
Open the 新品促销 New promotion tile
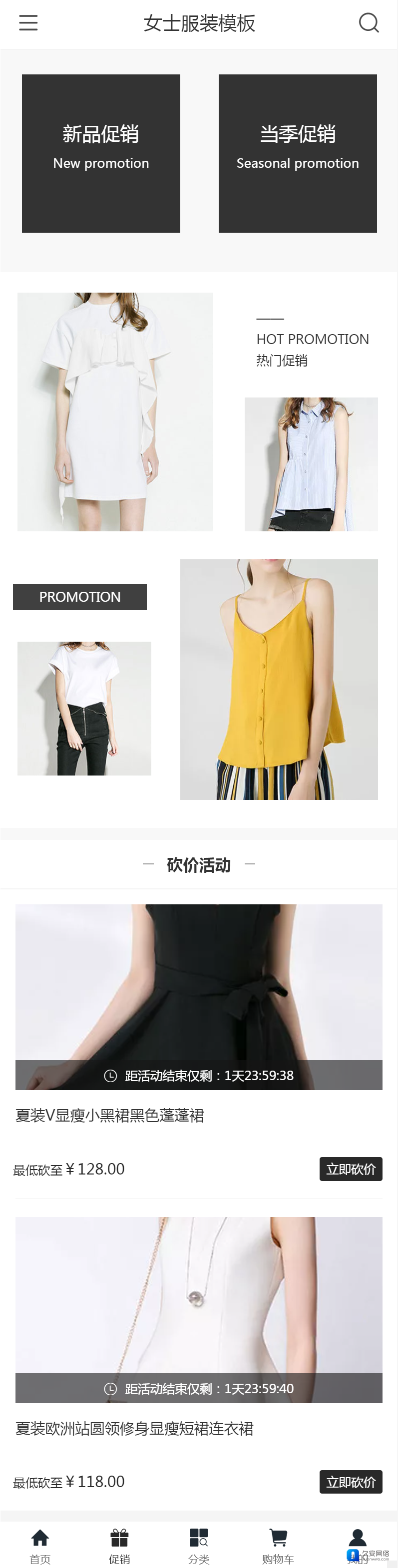pos(101,153)
